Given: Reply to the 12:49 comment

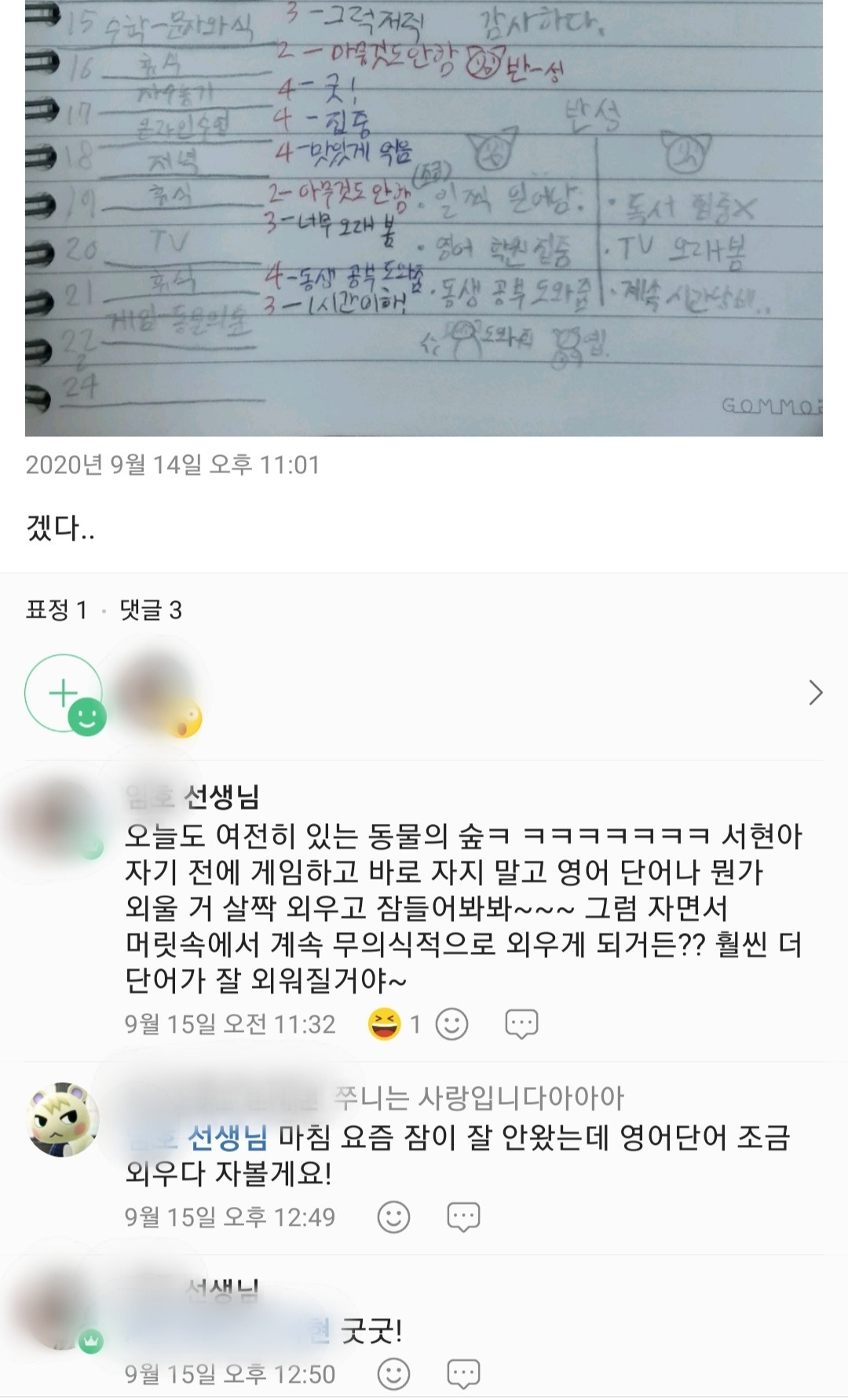Looking at the screenshot, I should pos(463,1217).
